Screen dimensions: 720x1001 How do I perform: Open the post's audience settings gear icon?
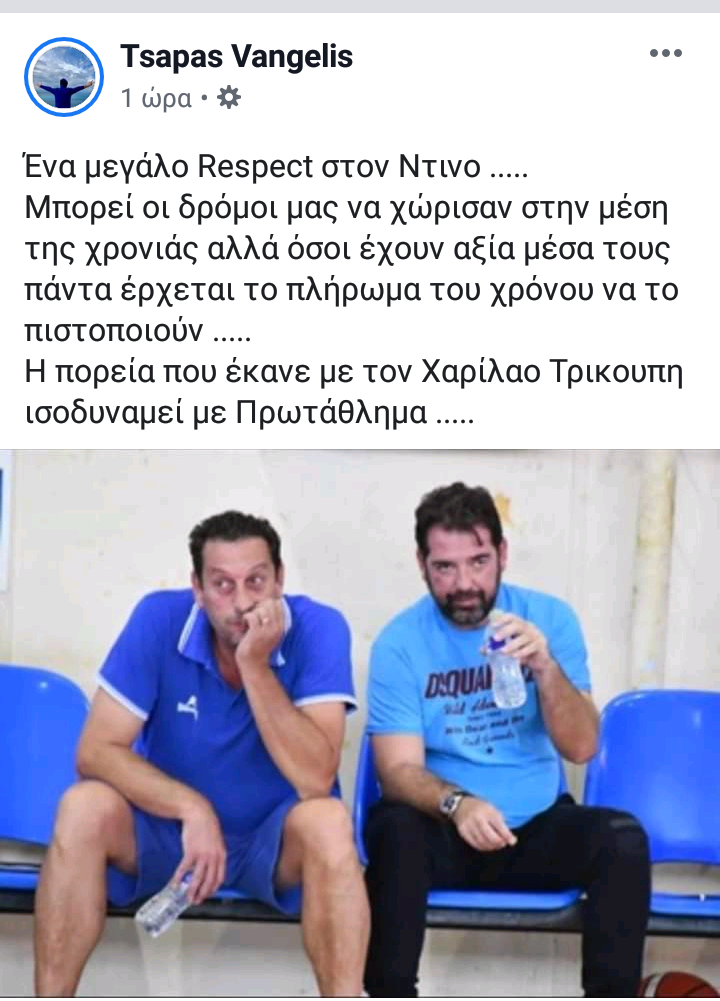pos(229,98)
